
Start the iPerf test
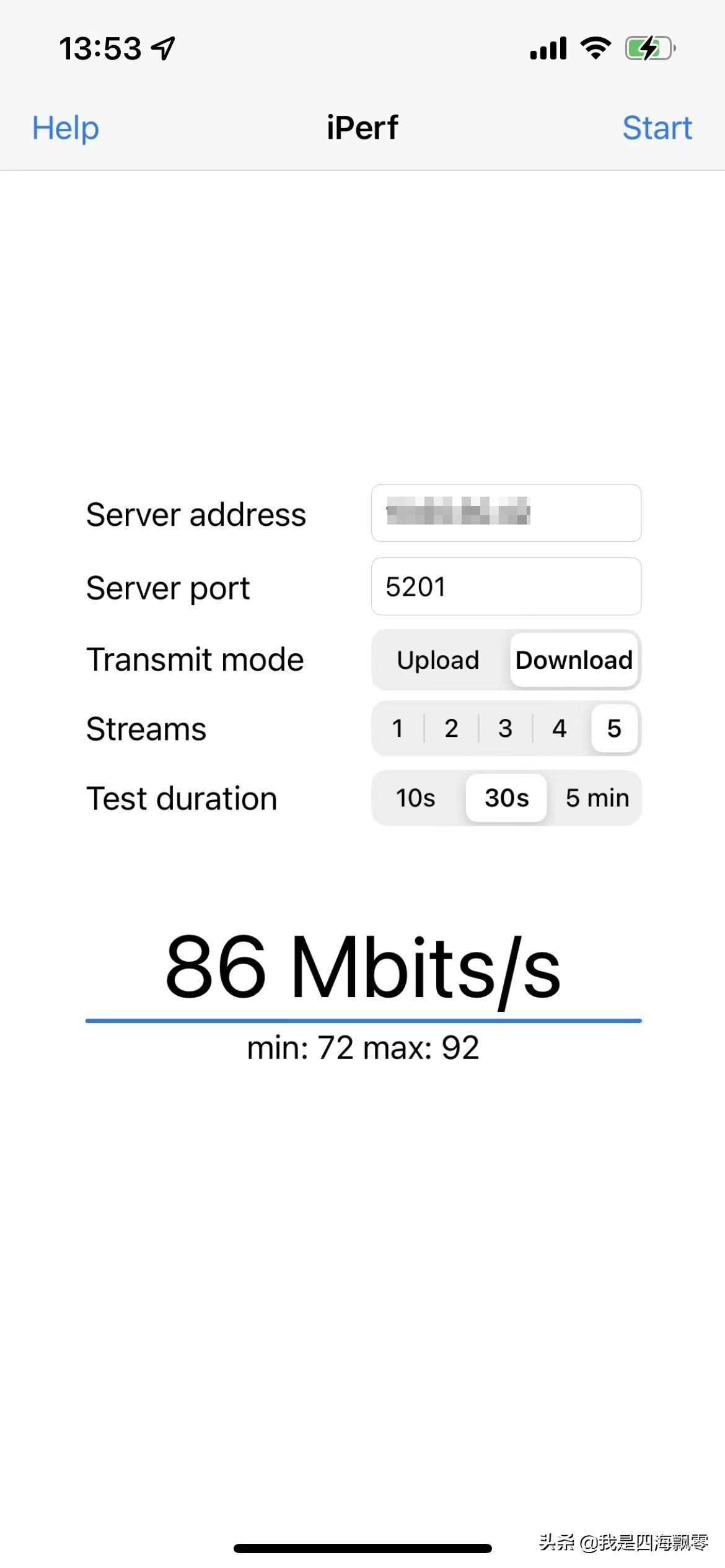point(657,128)
